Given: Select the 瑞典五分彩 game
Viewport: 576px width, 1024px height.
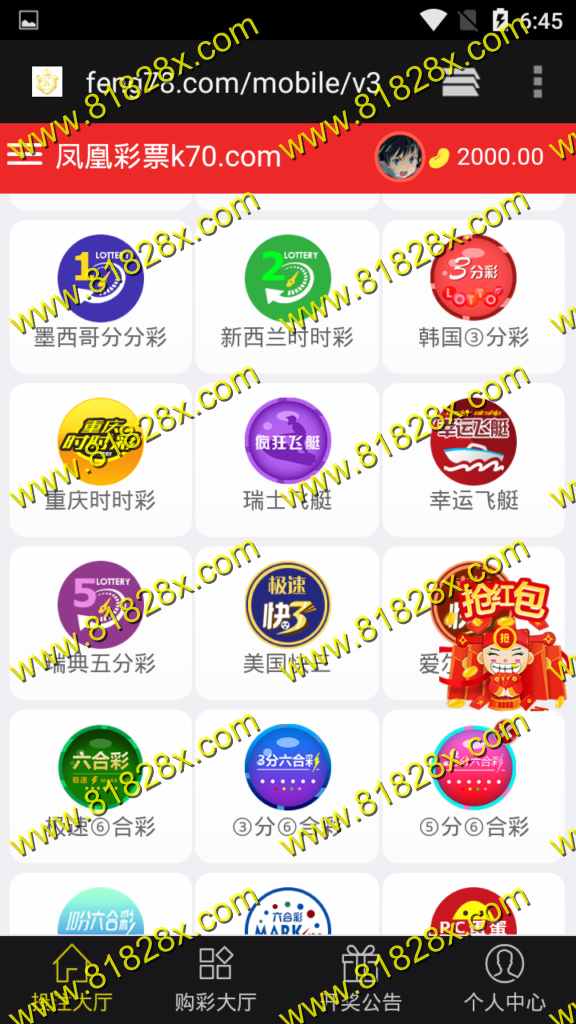Looking at the screenshot, I should (x=101, y=623).
